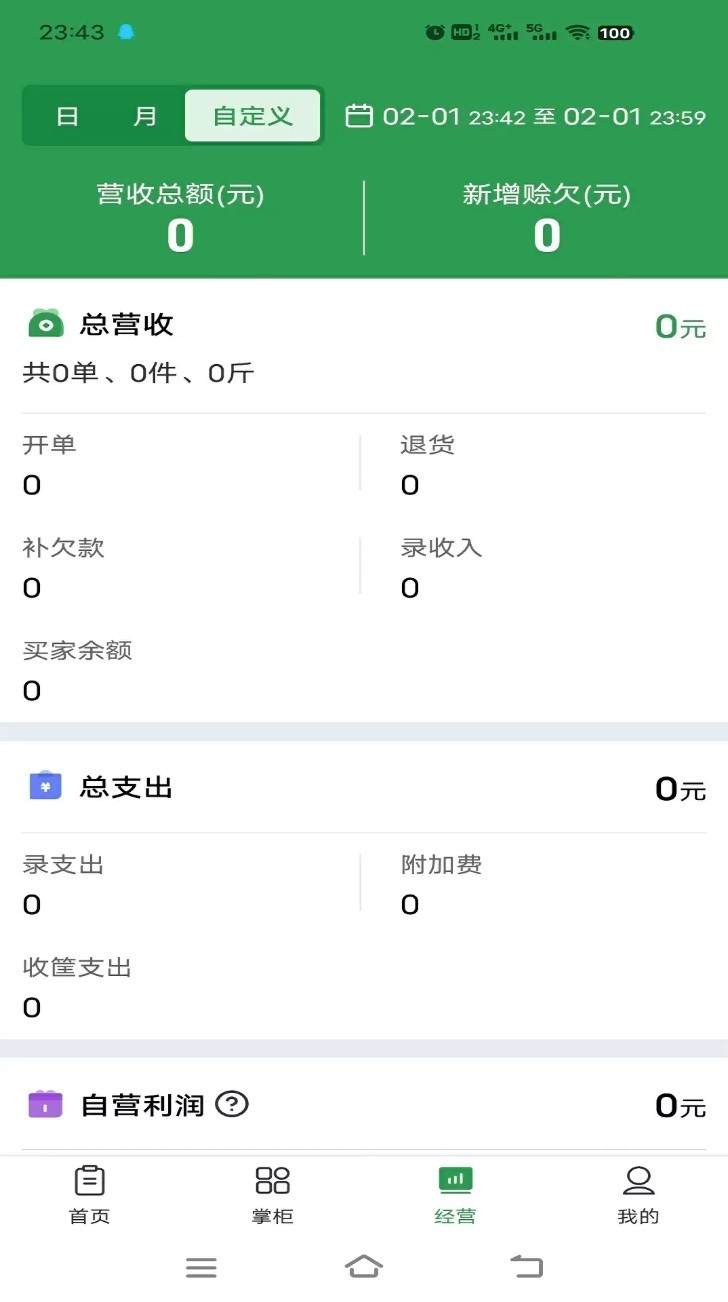
Task: Tap the battery level indicator showing 100
Action: tap(614, 32)
